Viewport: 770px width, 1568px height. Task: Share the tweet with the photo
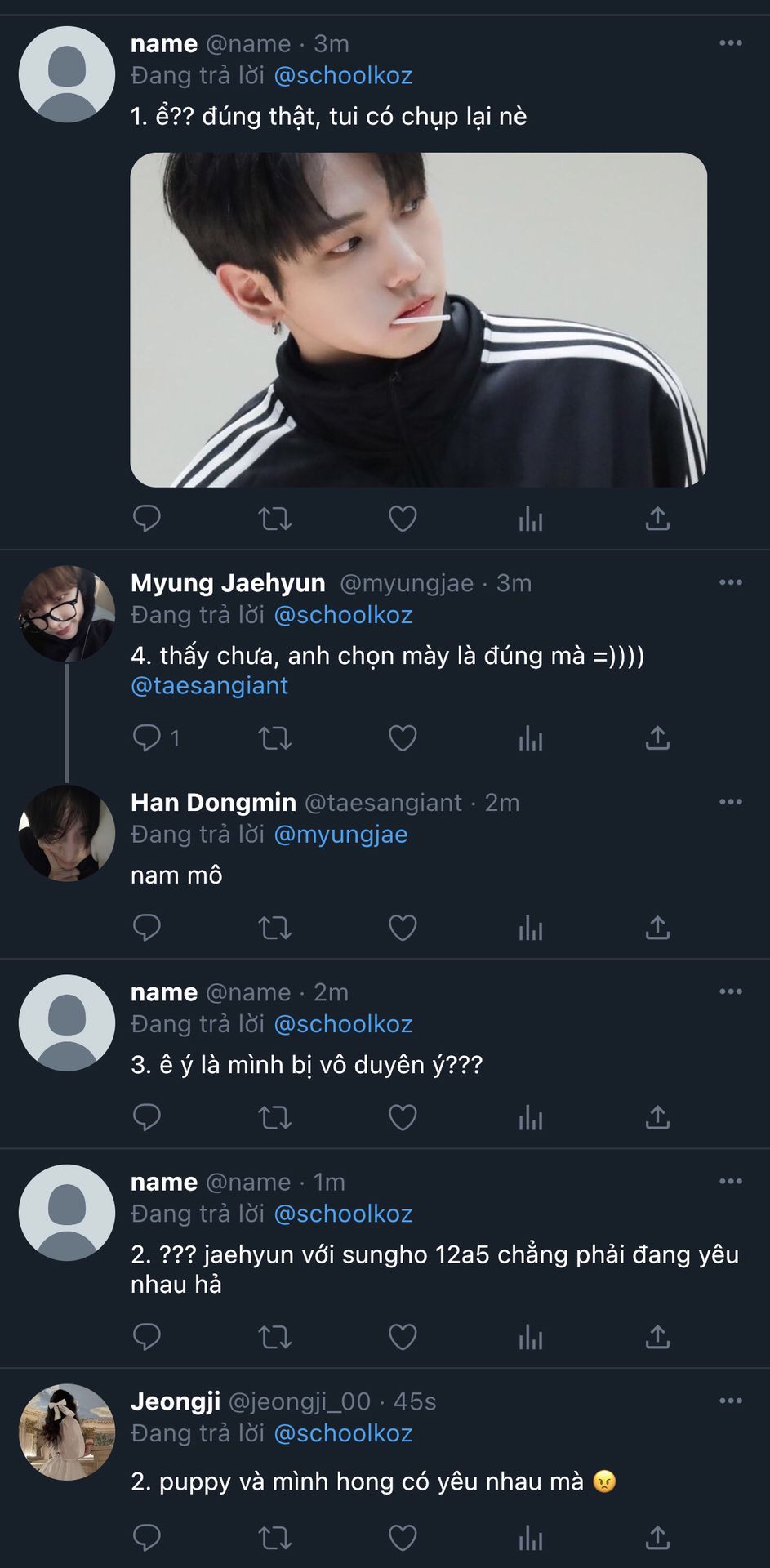tap(657, 519)
